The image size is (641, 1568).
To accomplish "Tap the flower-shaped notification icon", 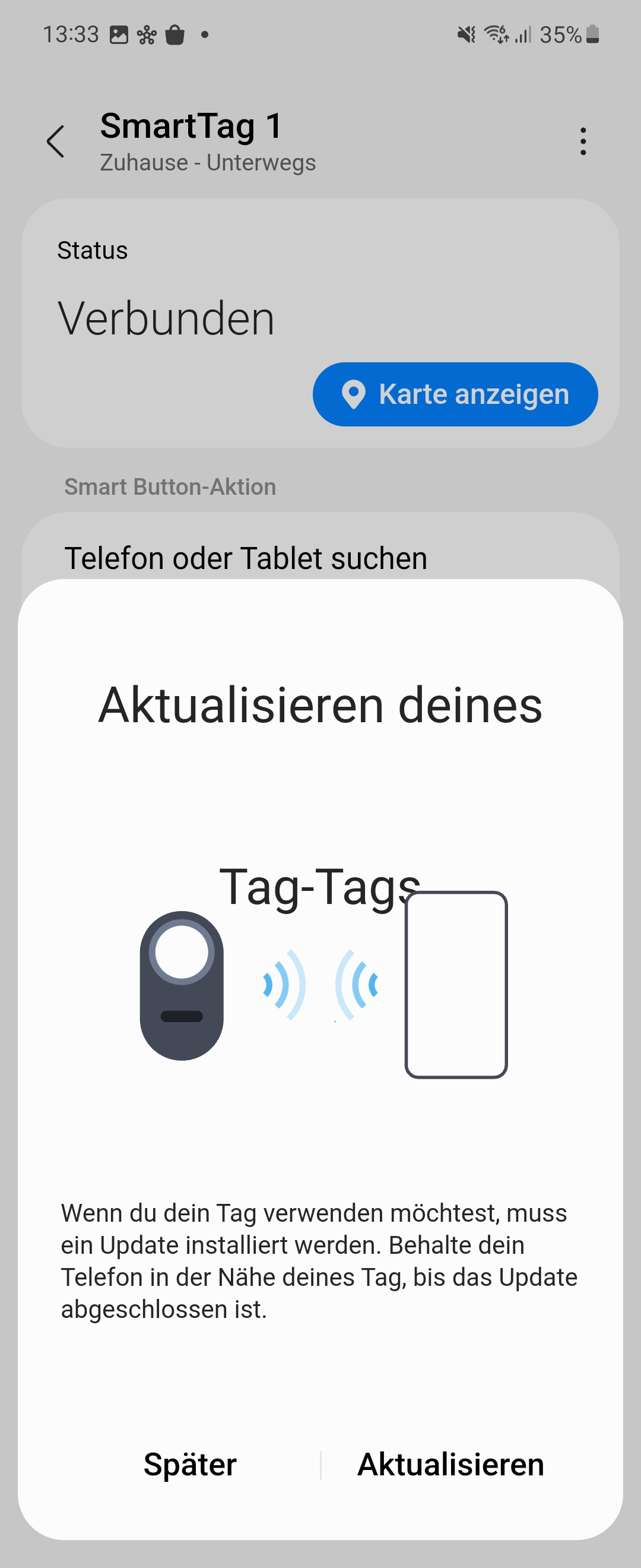I will coord(147,33).
